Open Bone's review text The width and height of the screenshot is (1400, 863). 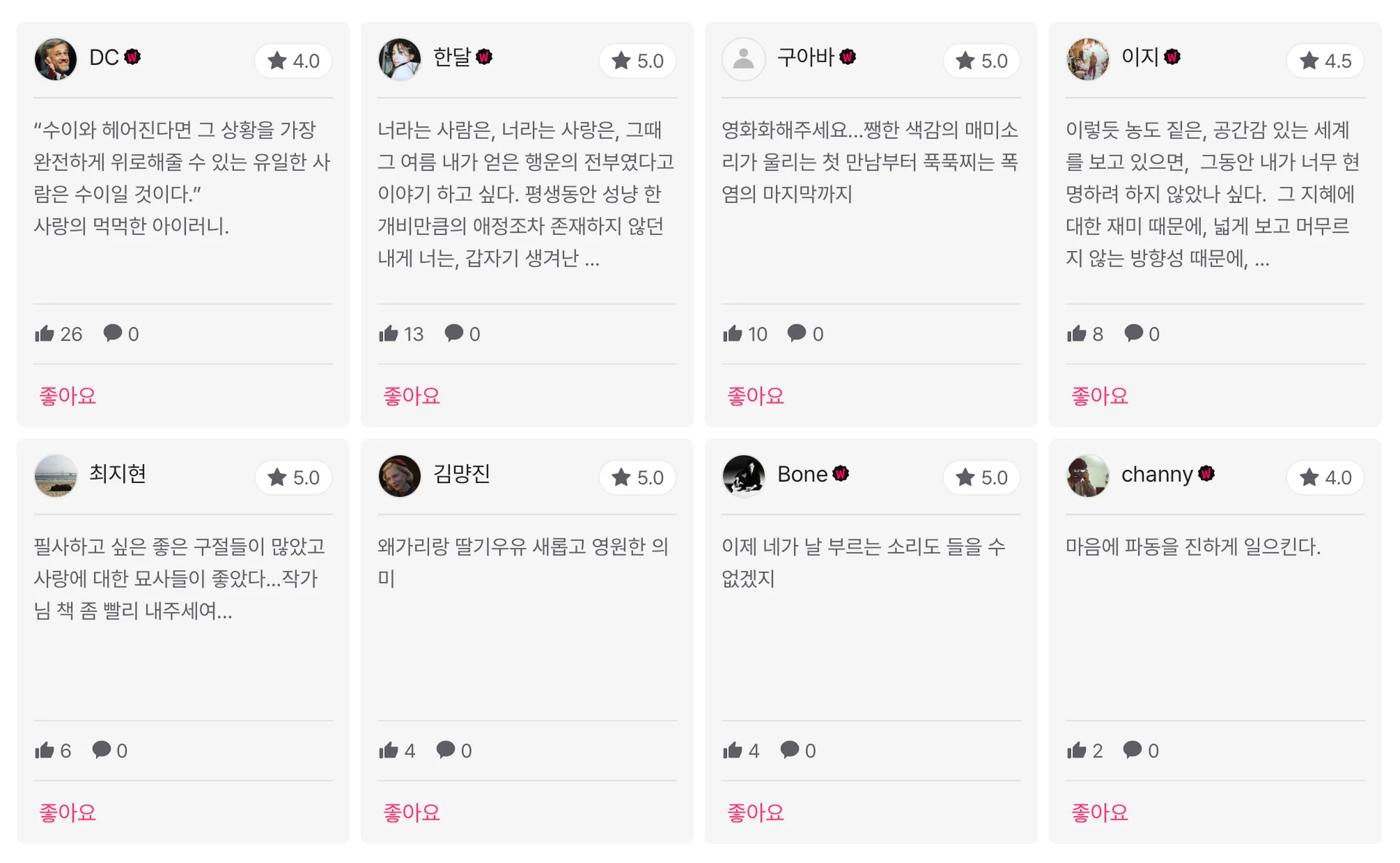pyautogui.click(x=863, y=562)
